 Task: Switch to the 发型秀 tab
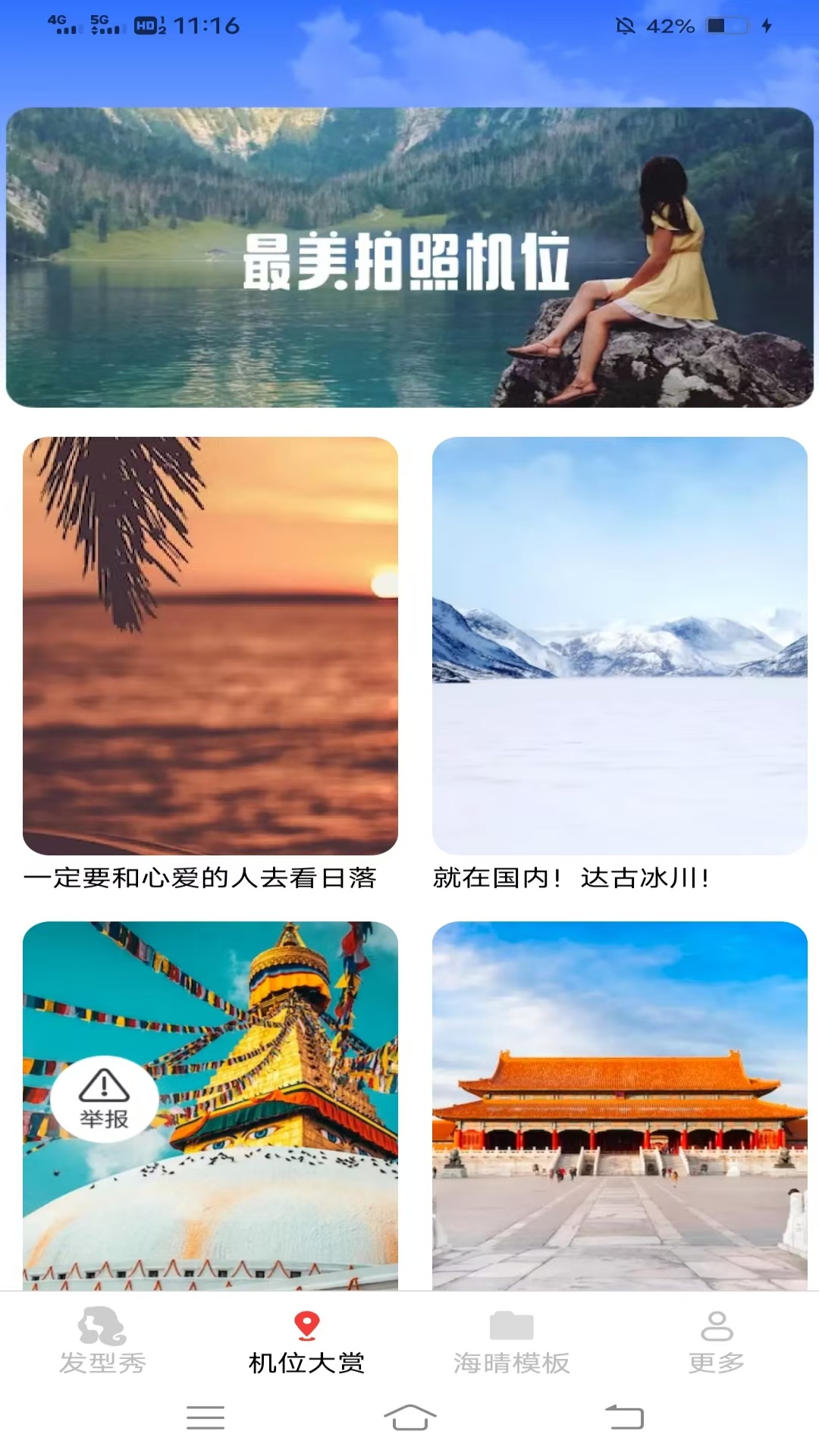click(102, 1341)
